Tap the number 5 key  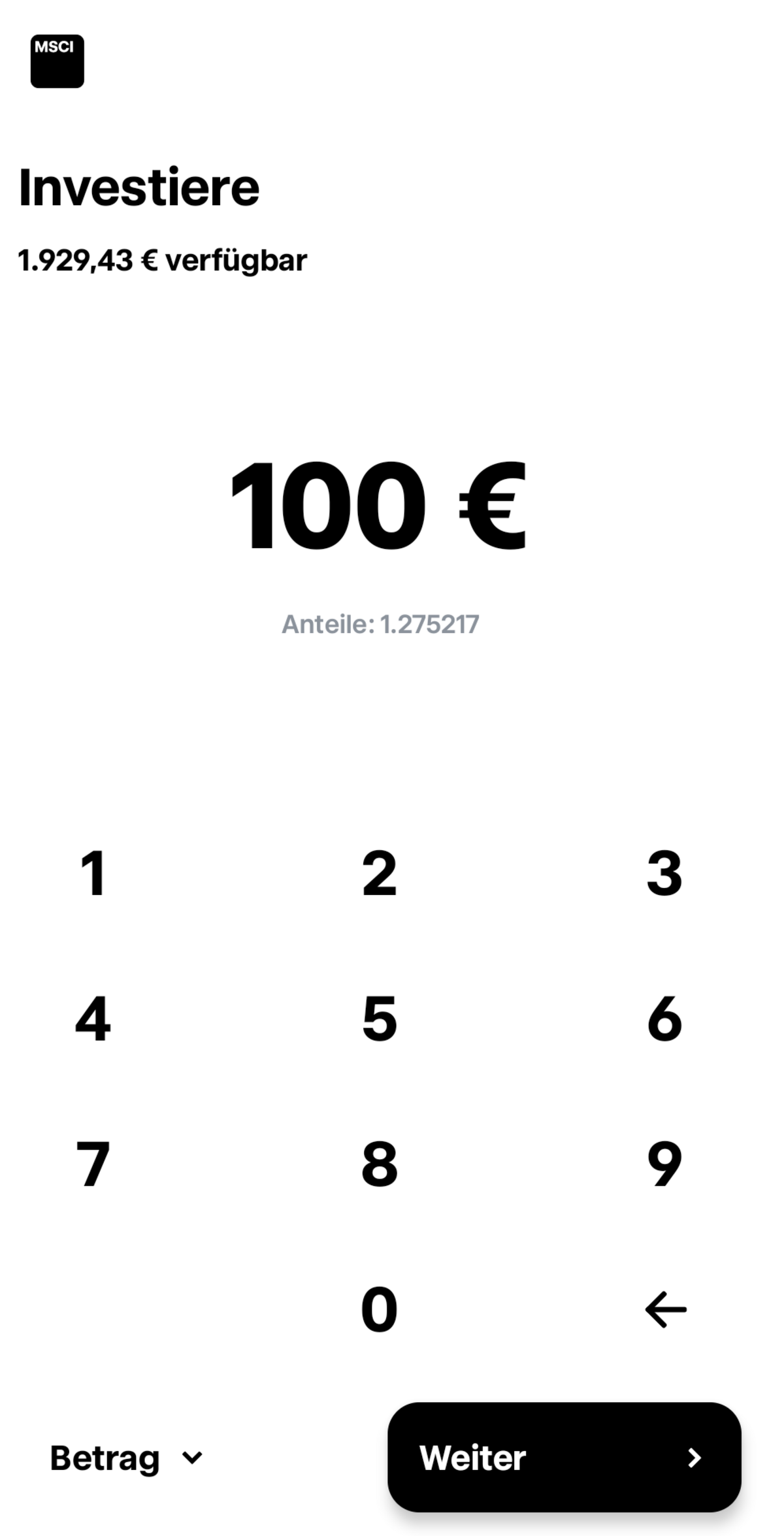click(379, 1019)
